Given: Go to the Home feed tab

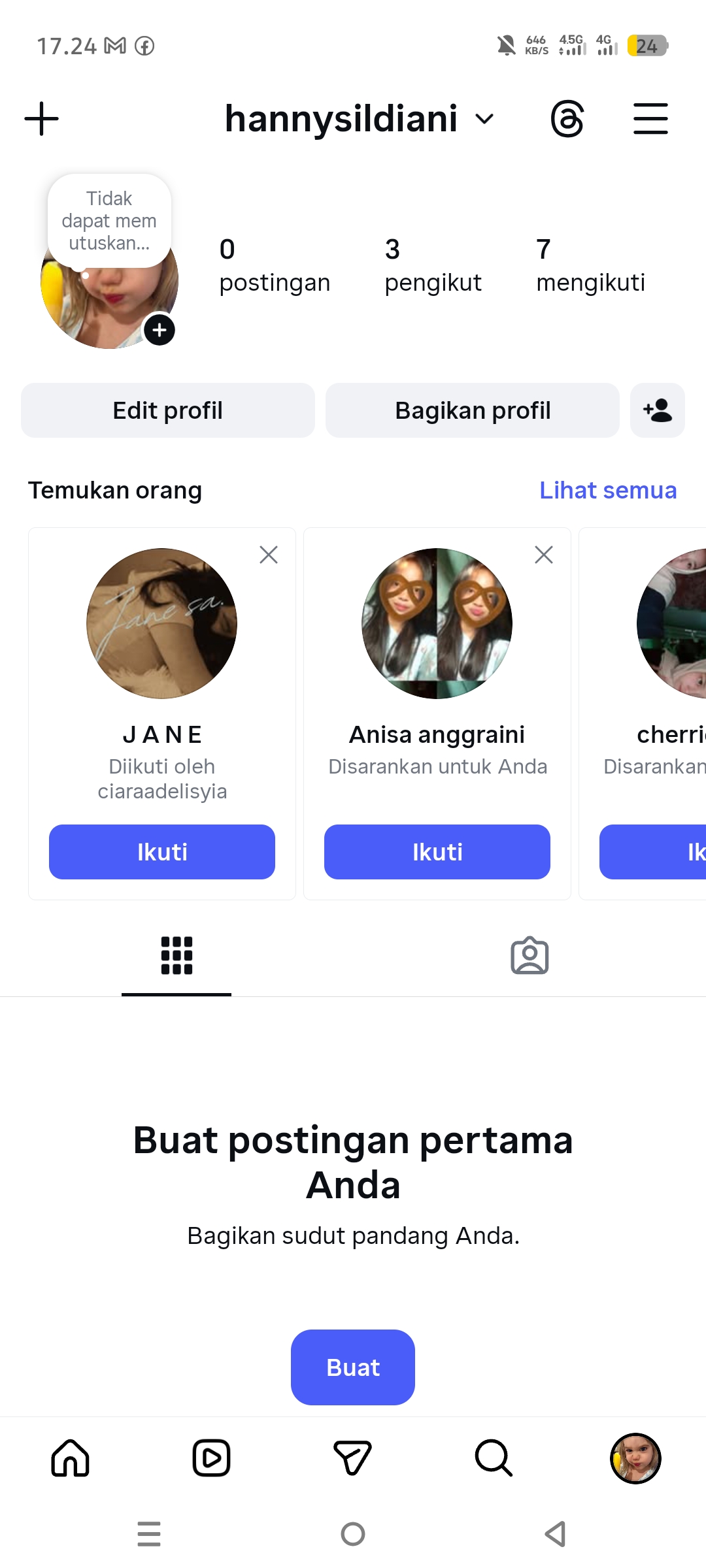Looking at the screenshot, I should point(71,1458).
